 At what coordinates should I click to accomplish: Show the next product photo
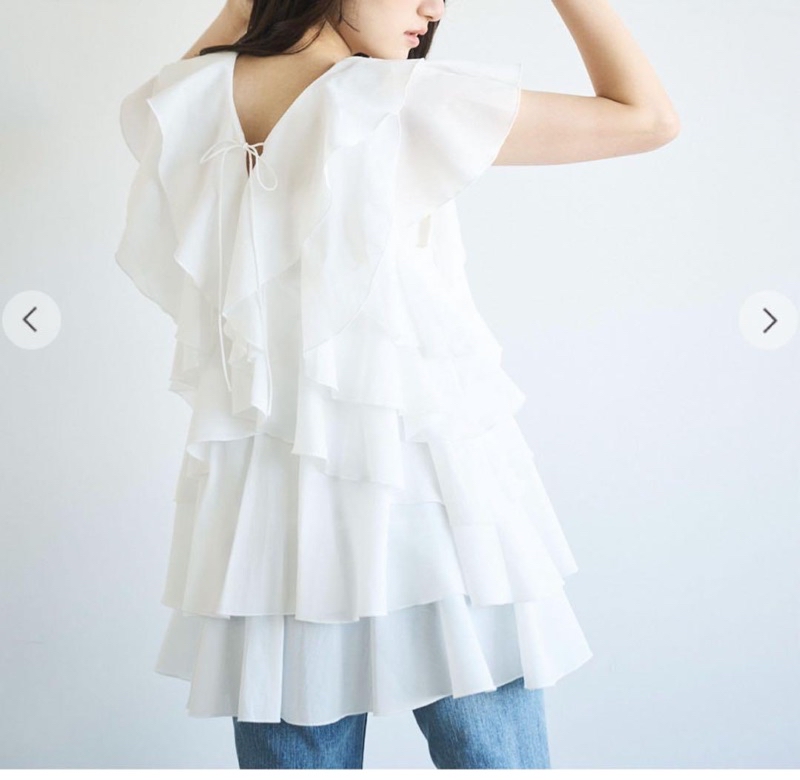[x=768, y=320]
